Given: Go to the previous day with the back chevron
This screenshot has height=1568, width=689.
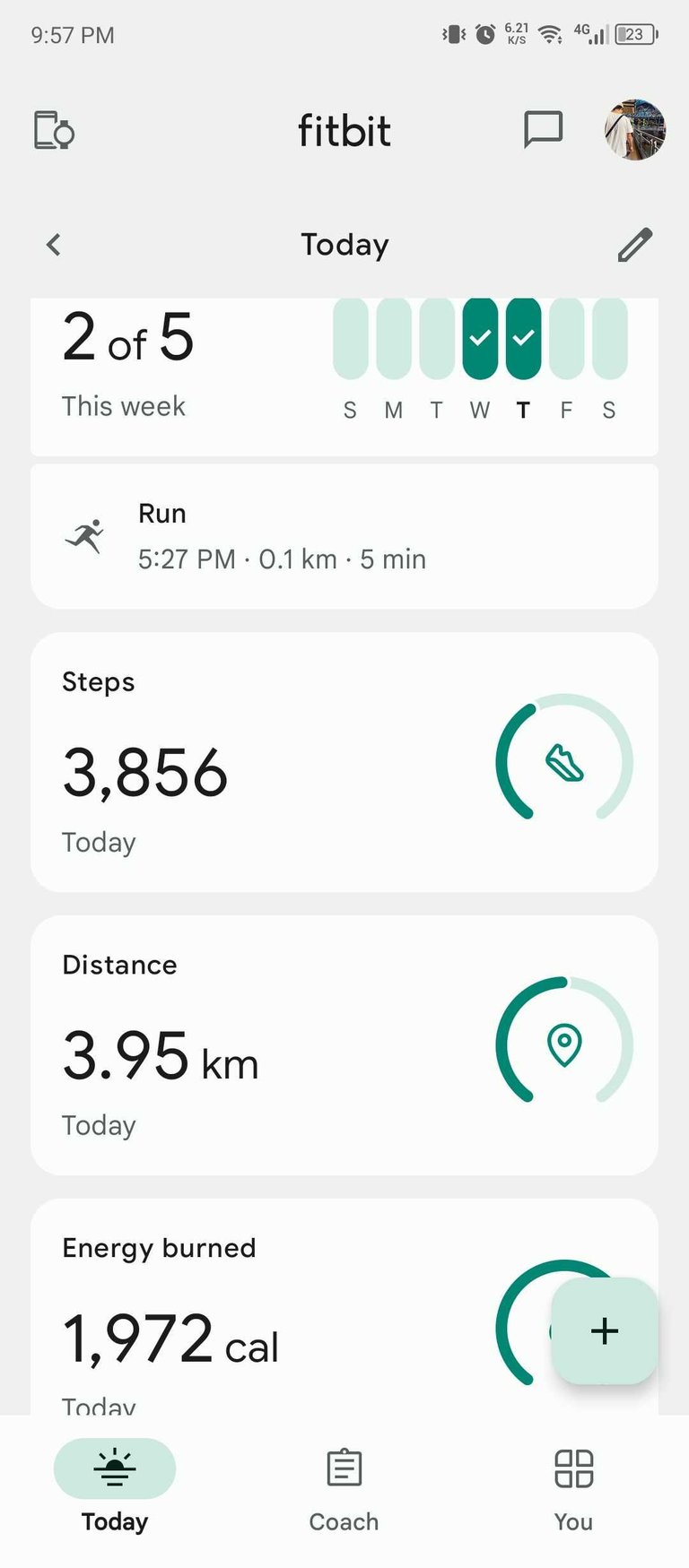Looking at the screenshot, I should (54, 245).
